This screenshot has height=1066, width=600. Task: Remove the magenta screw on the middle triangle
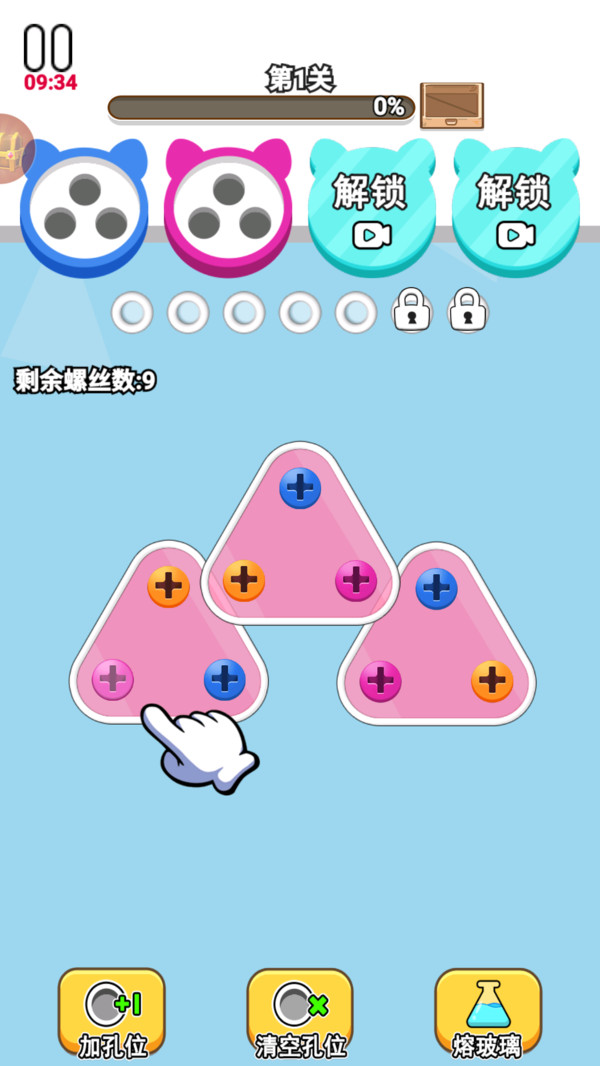356,580
